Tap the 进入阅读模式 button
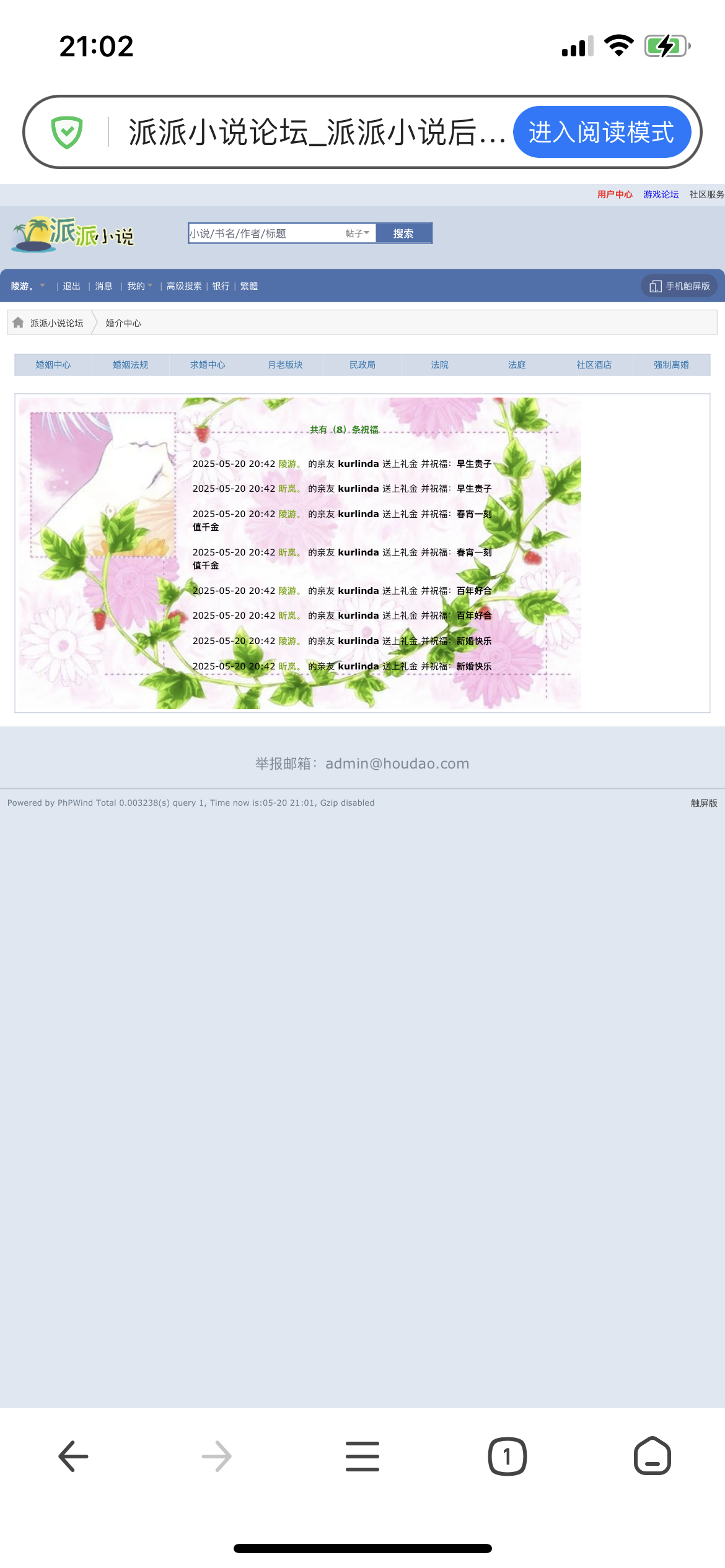This screenshot has height=1568, width=725. point(602,132)
